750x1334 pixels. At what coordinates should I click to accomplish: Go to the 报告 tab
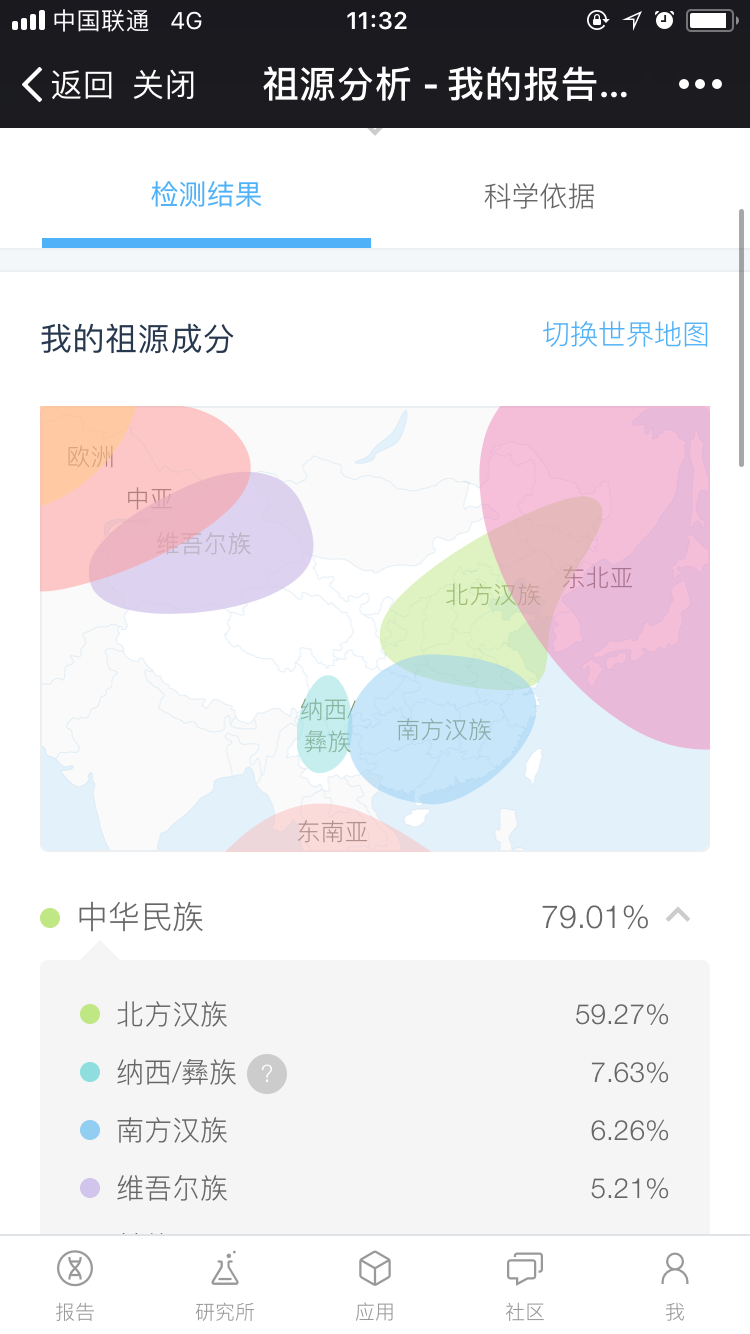[75, 1284]
